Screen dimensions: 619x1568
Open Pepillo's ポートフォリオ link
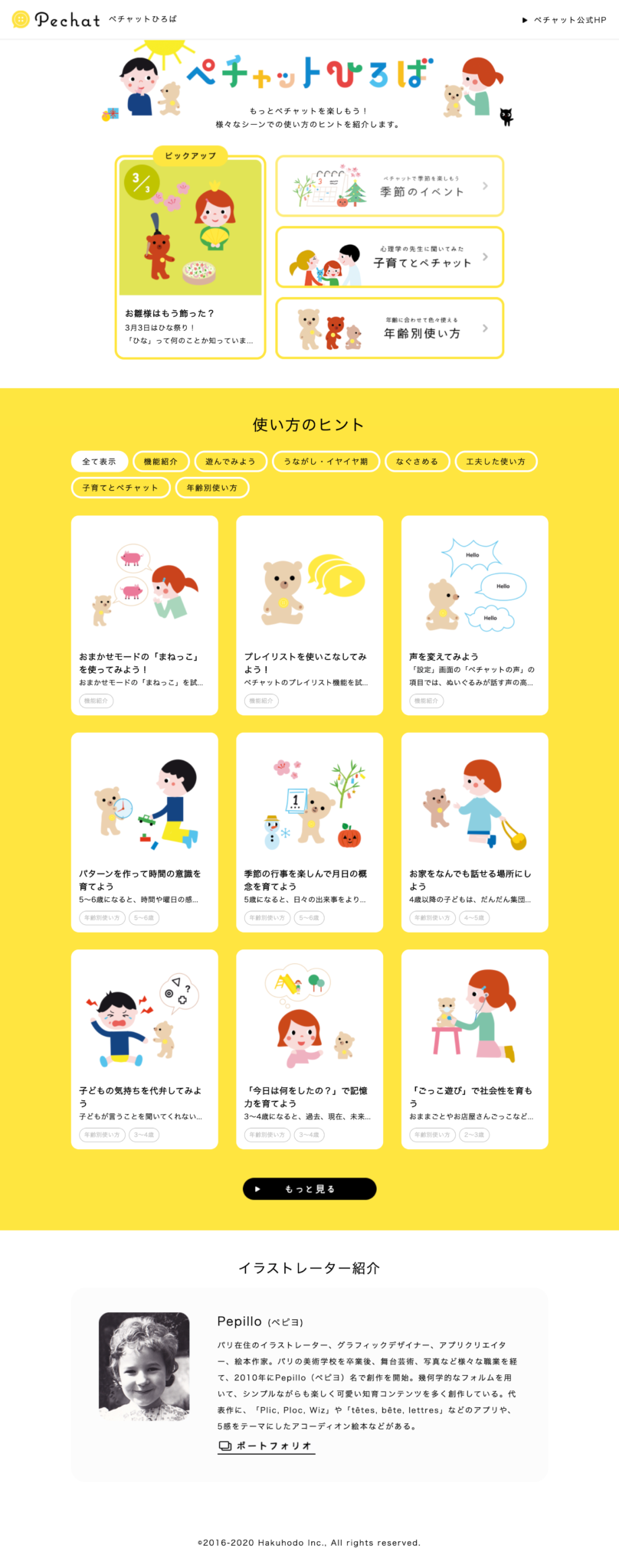[267, 1445]
